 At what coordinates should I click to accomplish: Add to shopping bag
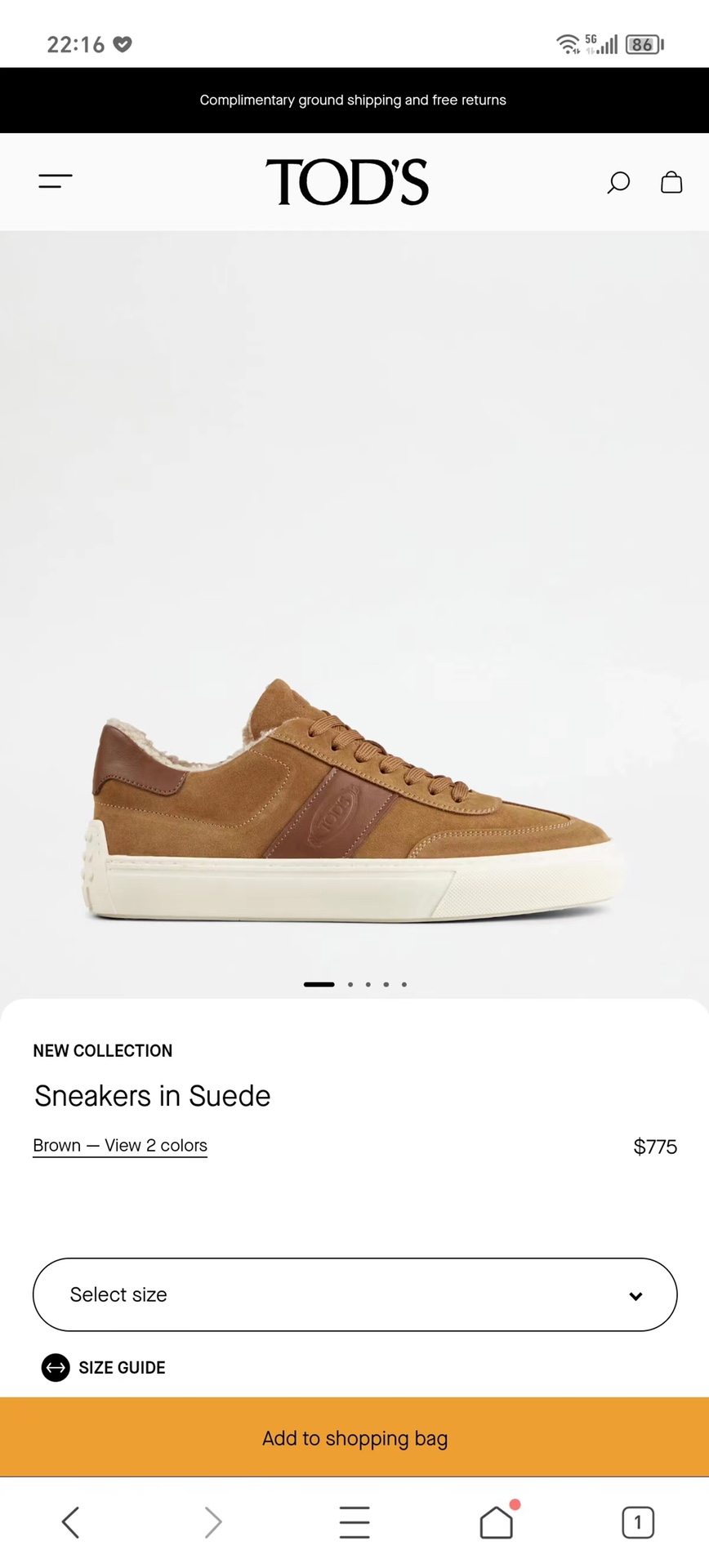click(354, 1438)
